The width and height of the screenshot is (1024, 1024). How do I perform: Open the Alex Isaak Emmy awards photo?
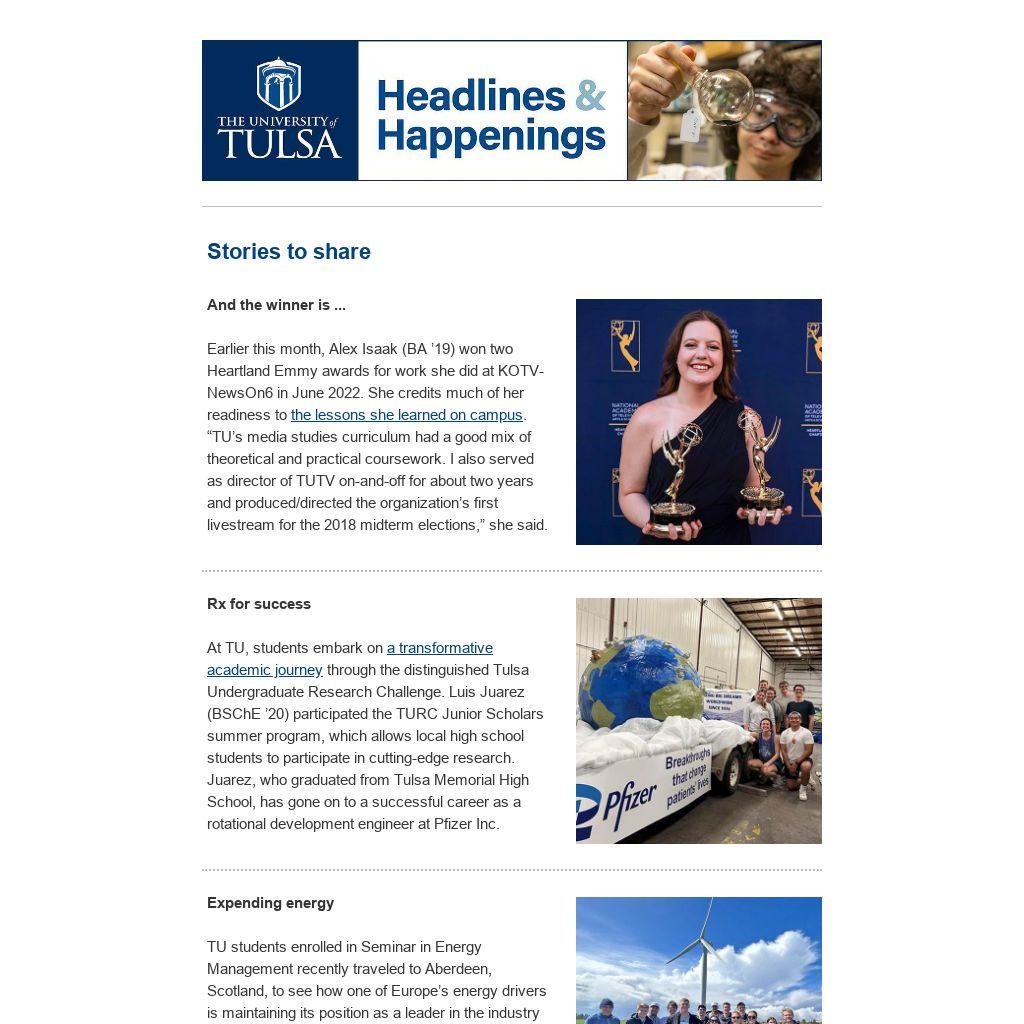pyautogui.click(x=698, y=422)
